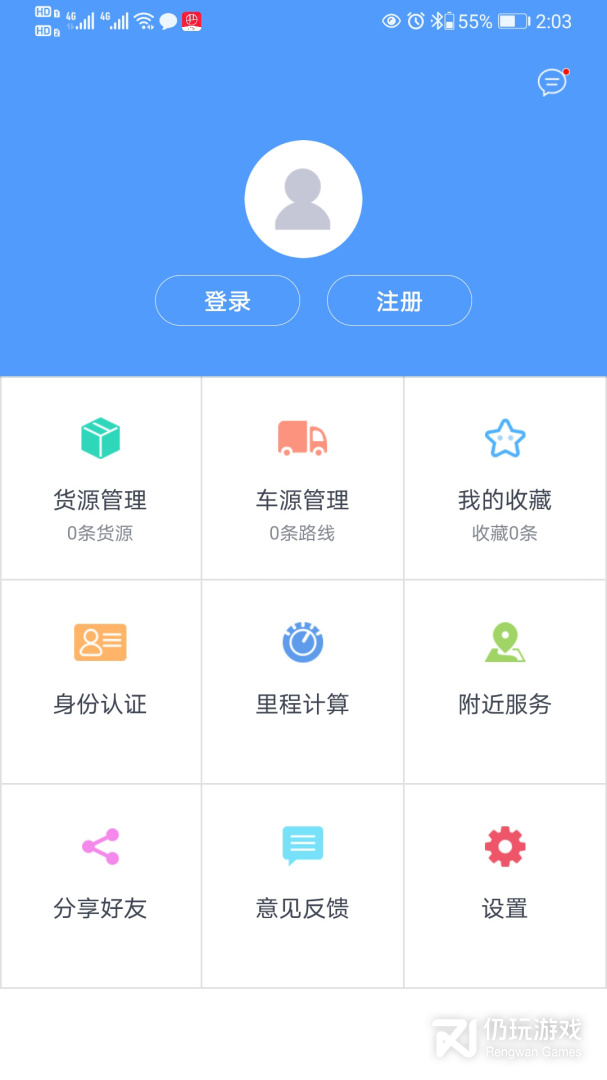Open 设置 settings

tap(505, 886)
